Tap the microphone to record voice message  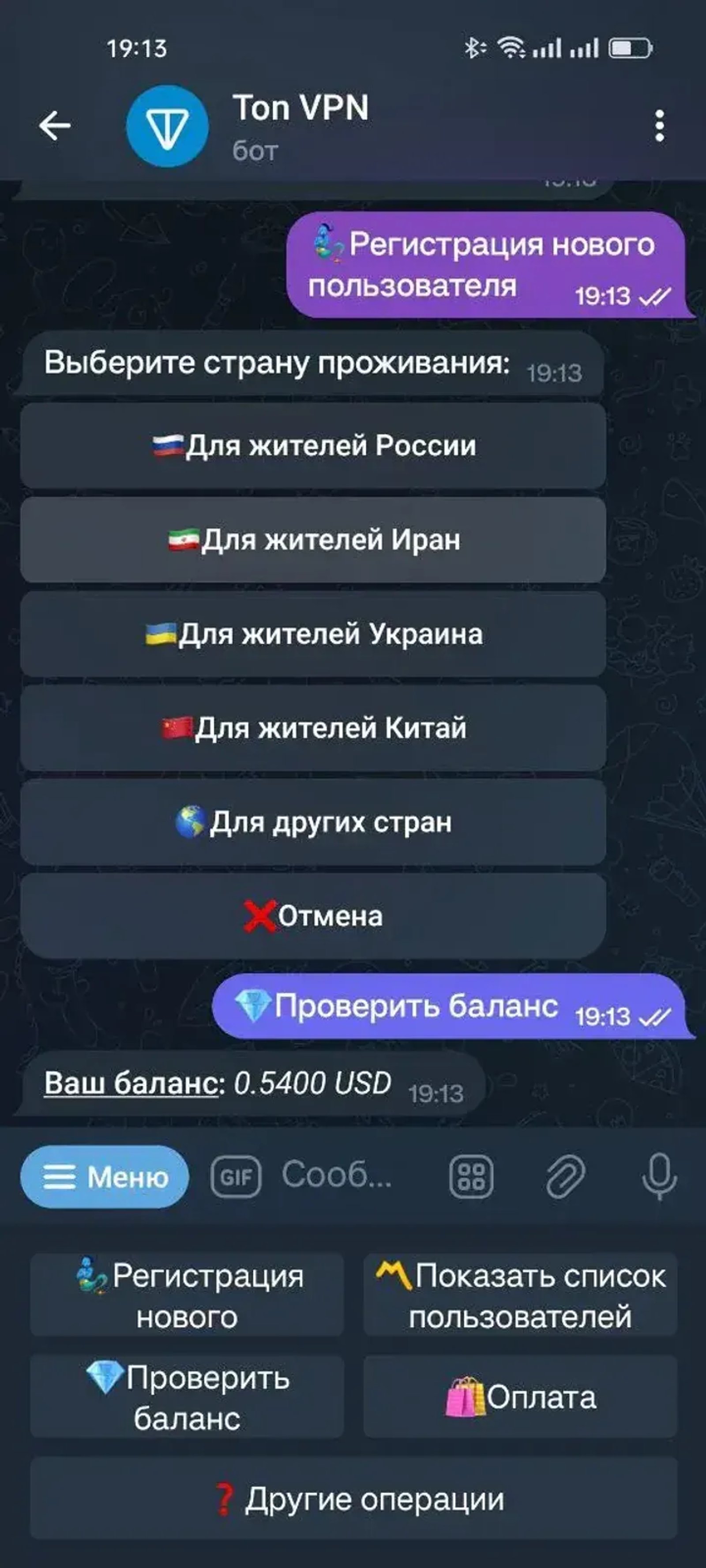[657, 1176]
